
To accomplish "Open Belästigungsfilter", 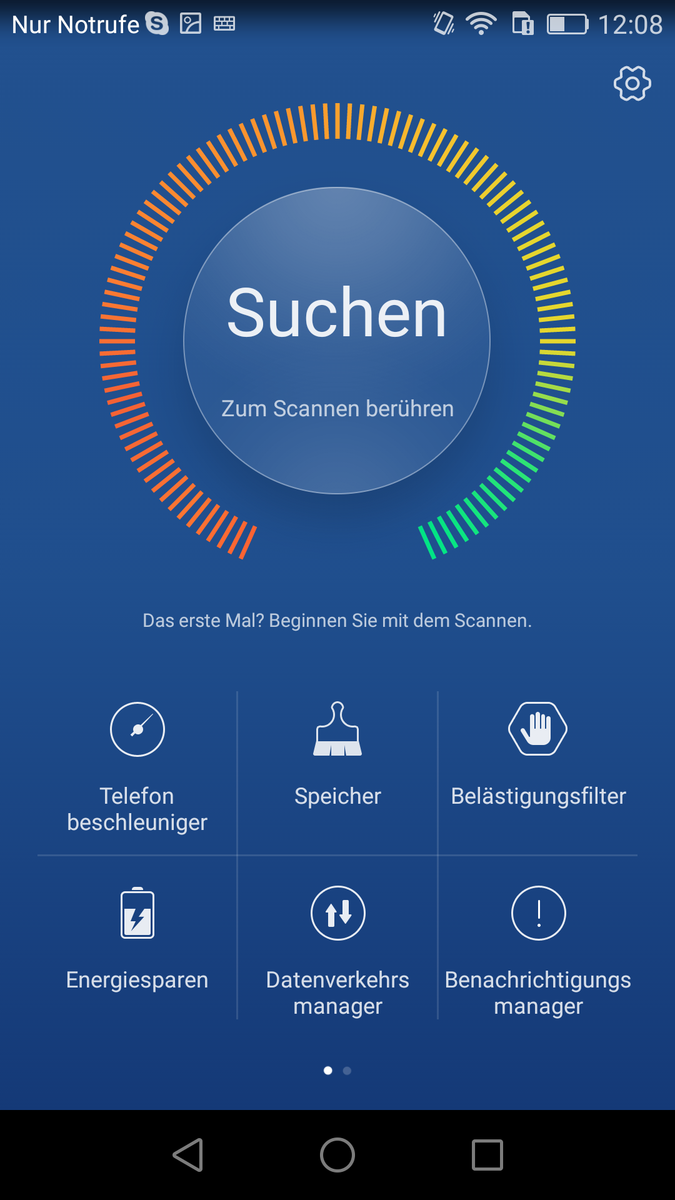I will [538, 765].
